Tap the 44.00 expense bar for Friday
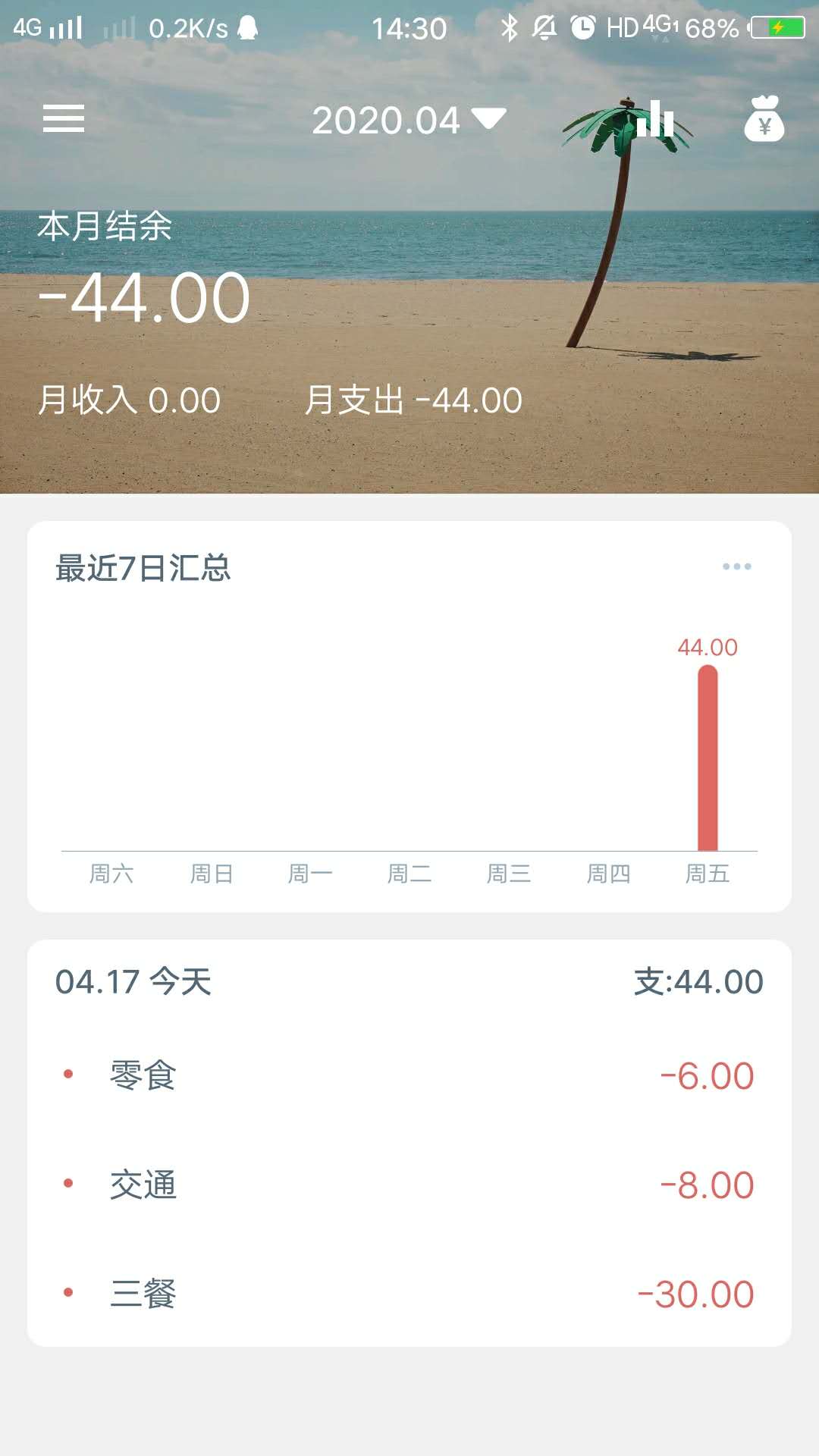The height and width of the screenshot is (1456, 819). coord(706,758)
